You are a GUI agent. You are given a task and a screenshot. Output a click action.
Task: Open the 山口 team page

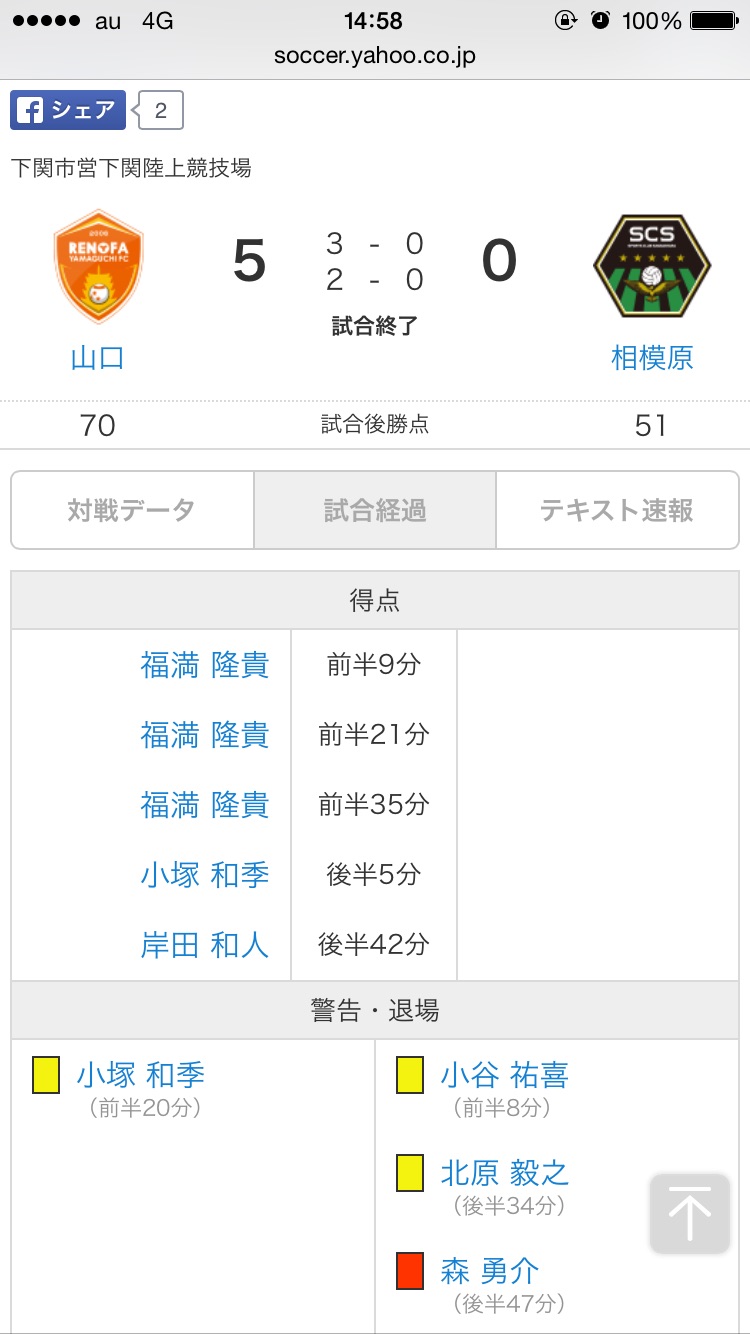click(x=97, y=357)
